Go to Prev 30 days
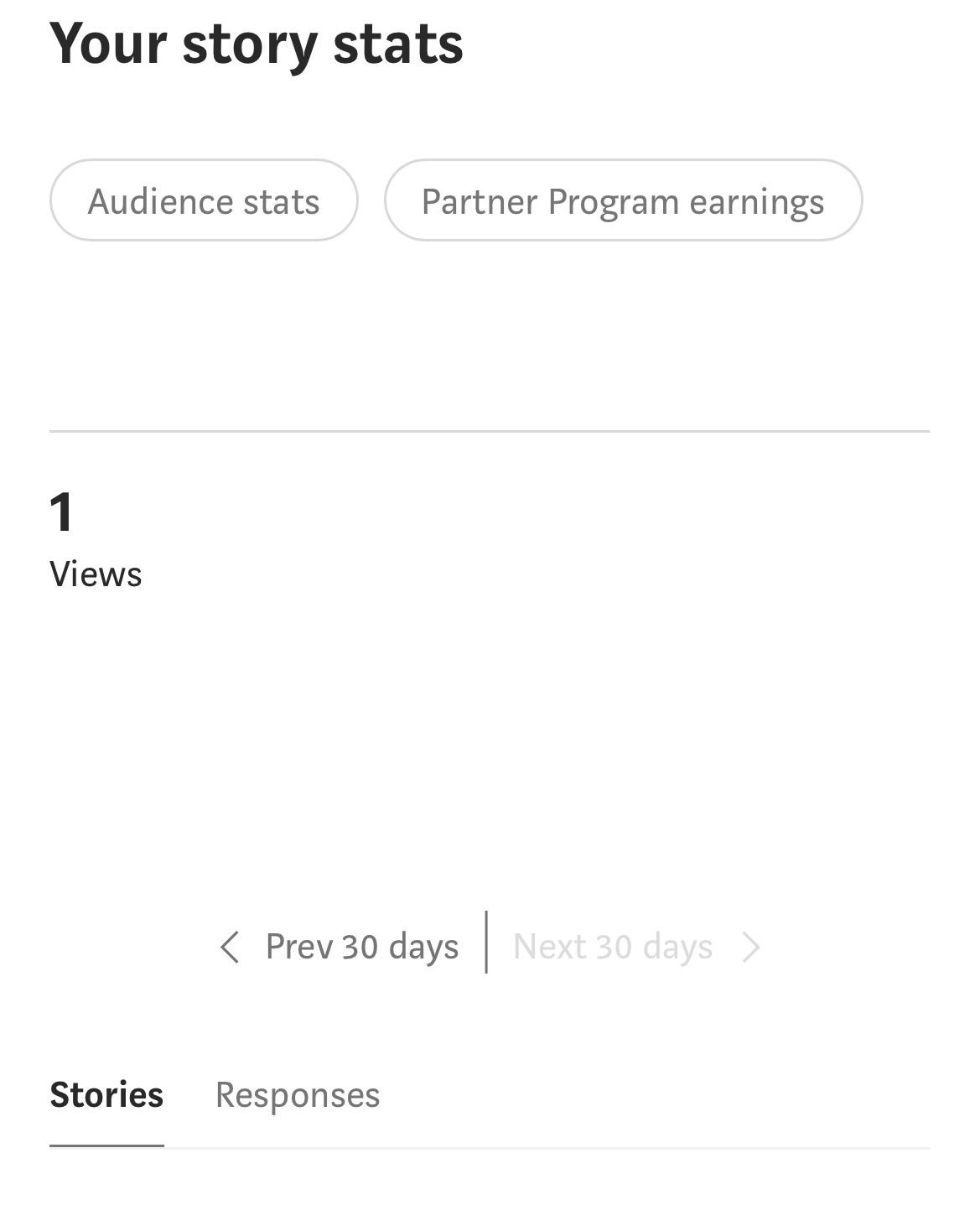980x1205 pixels. [x=341, y=947]
